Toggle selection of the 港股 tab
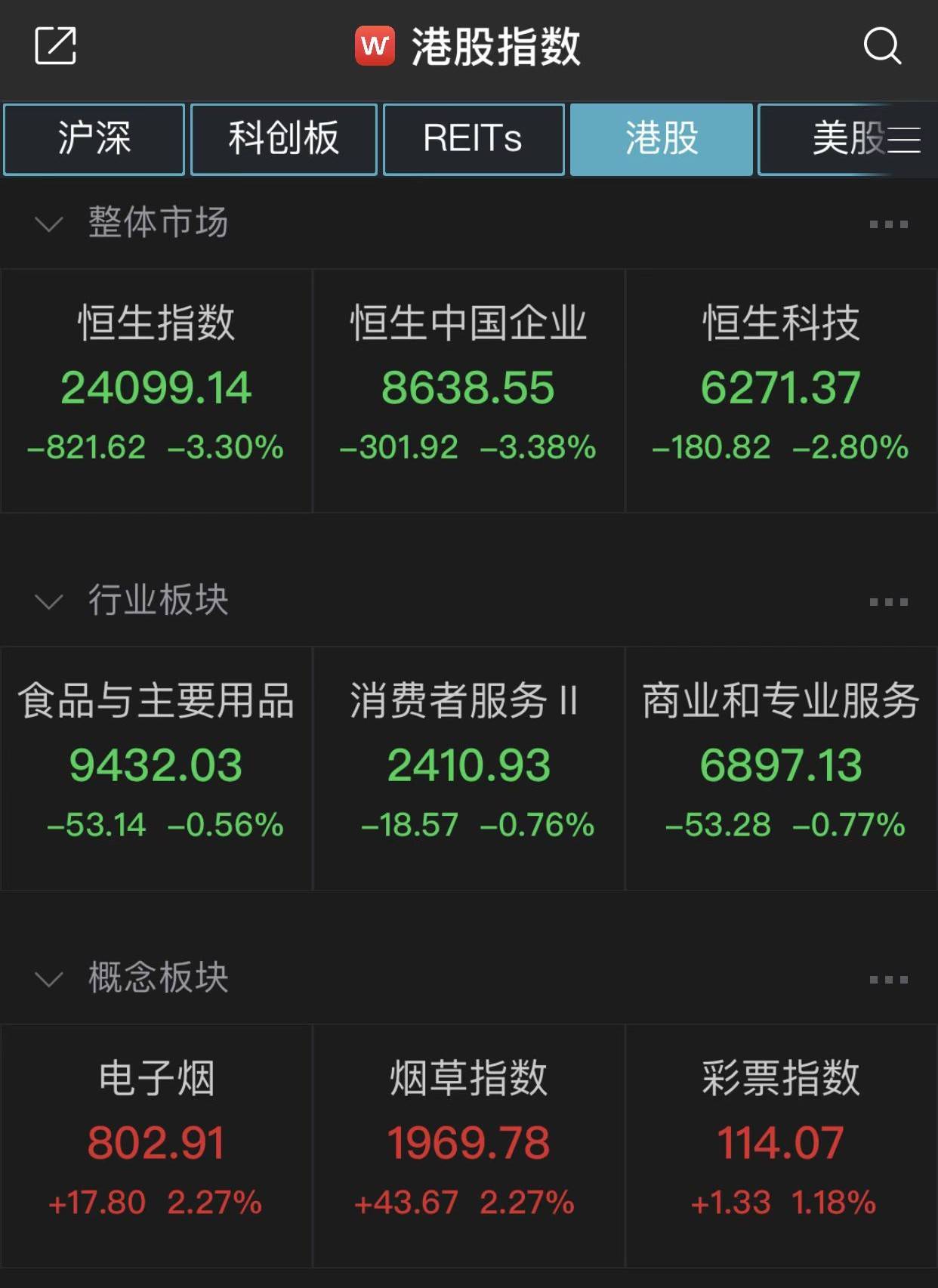The width and height of the screenshot is (938, 1288). pos(661,139)
